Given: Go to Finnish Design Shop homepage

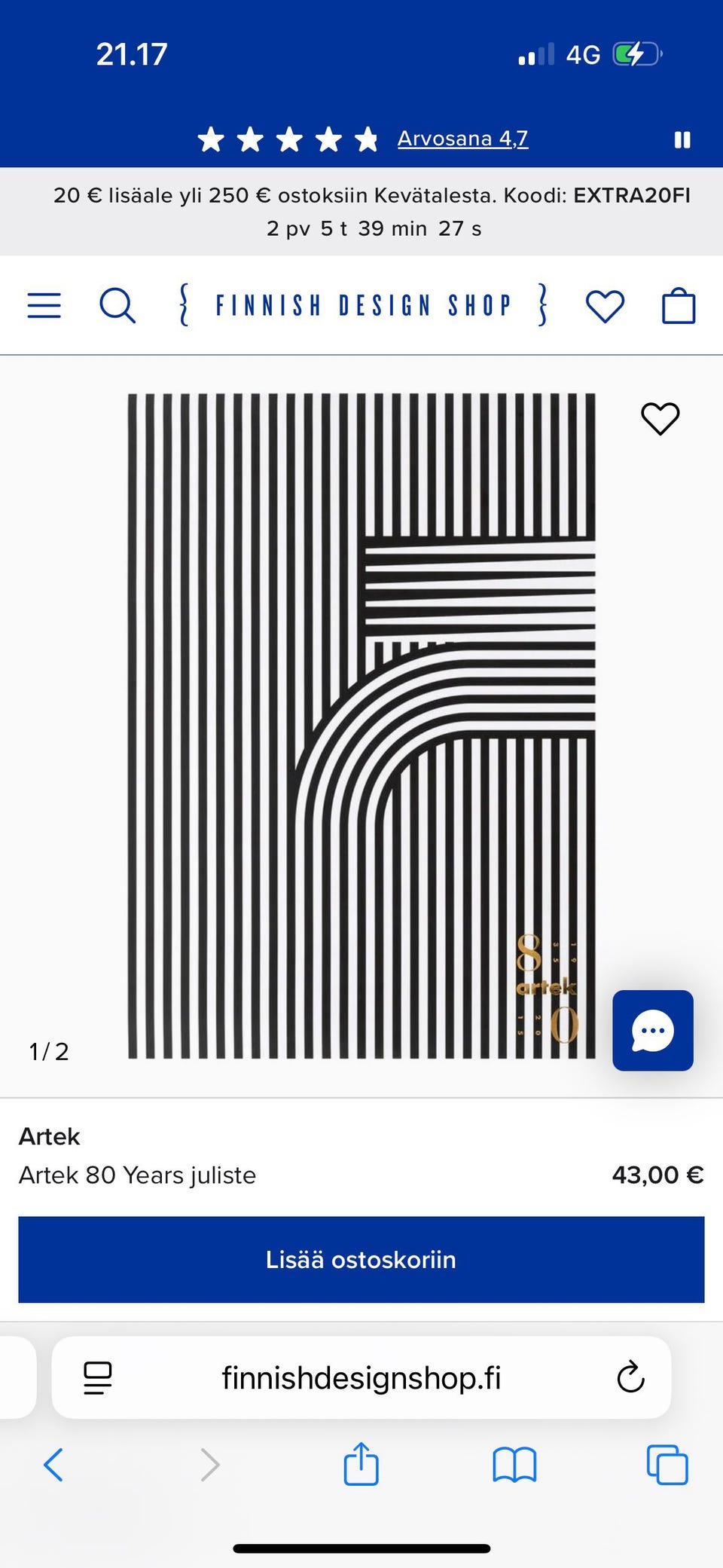Looking at the screenshot, I should pyautogui.click(x=363, y=305).
